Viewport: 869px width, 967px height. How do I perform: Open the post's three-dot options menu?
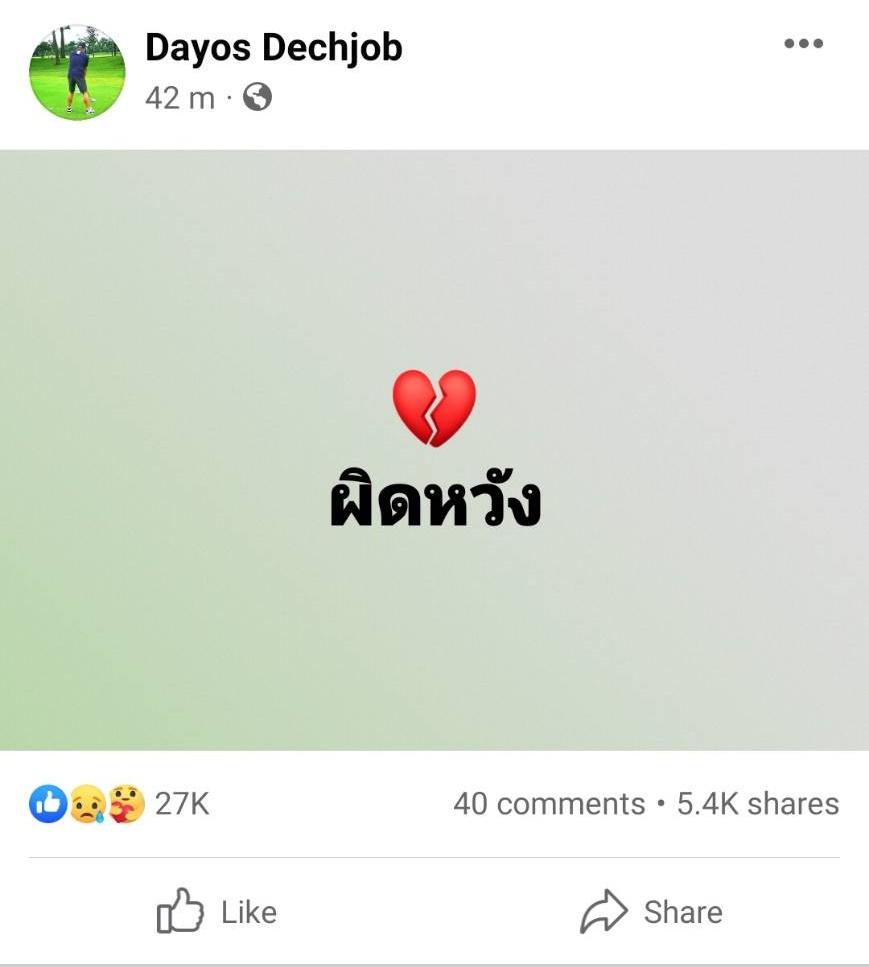click(803, 44)
